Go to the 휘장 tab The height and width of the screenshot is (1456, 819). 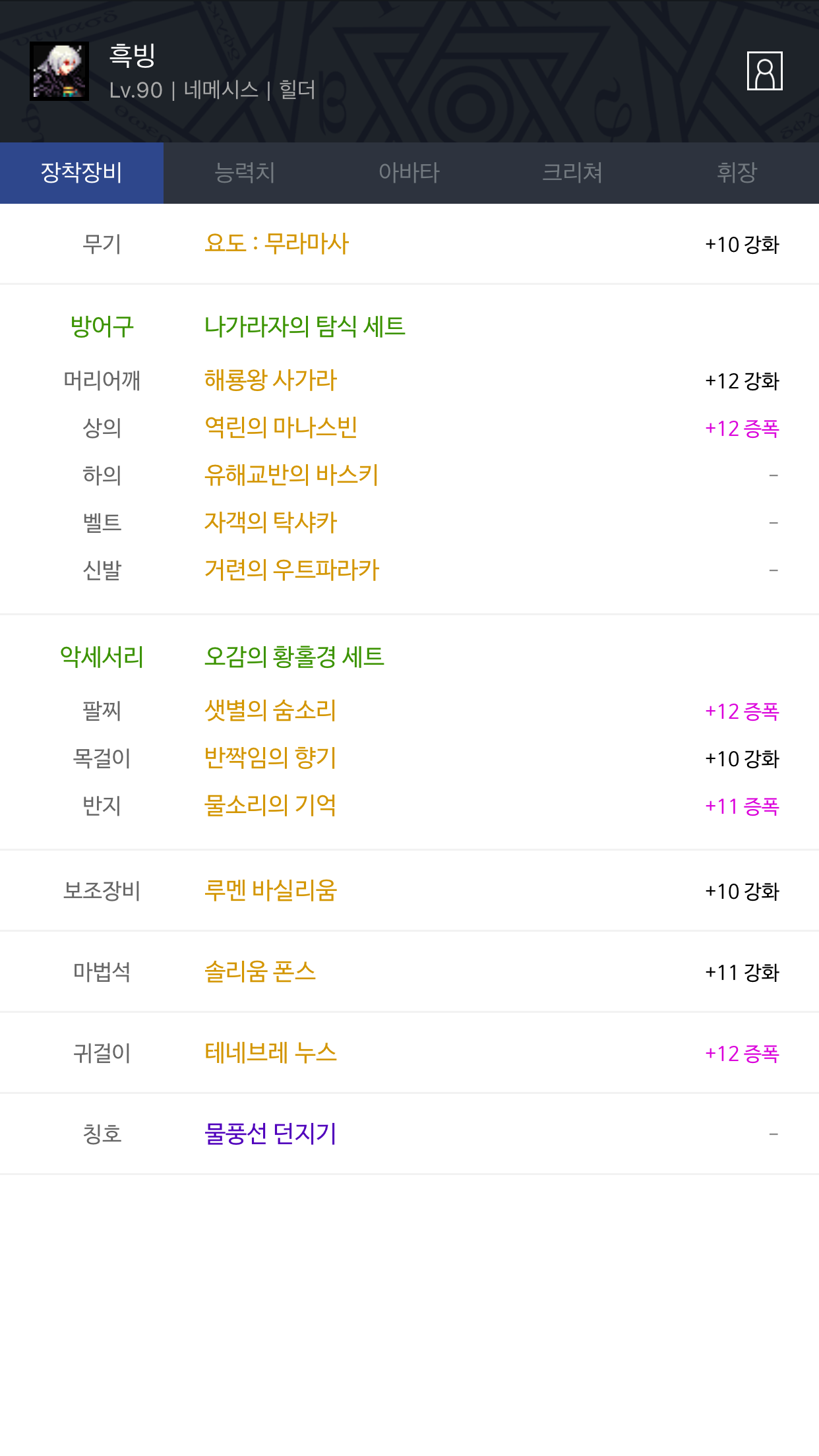click(737, 173)
